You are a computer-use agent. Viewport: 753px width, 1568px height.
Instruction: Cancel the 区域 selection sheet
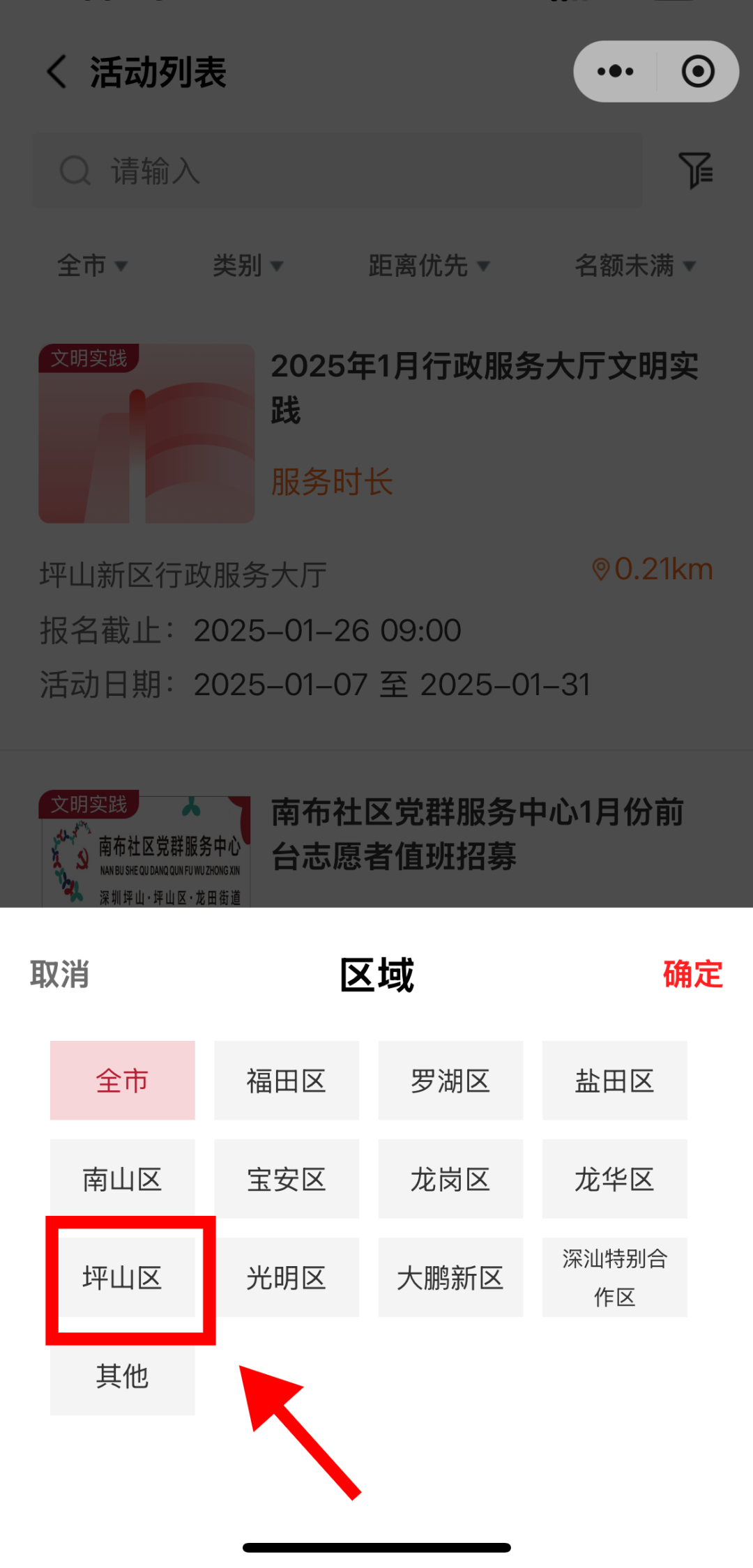(x=60, y=974)
